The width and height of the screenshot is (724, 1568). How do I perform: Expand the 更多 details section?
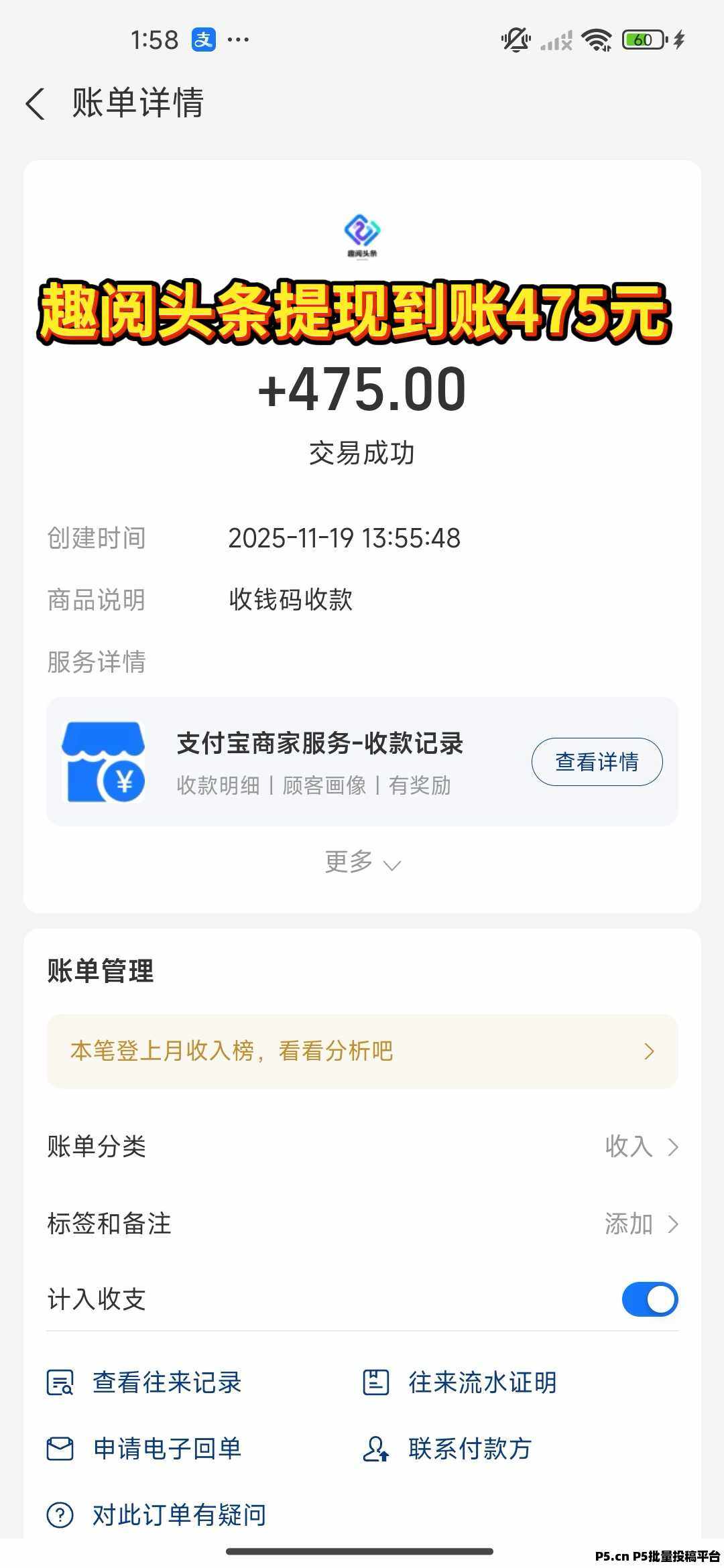pos(362,862)
